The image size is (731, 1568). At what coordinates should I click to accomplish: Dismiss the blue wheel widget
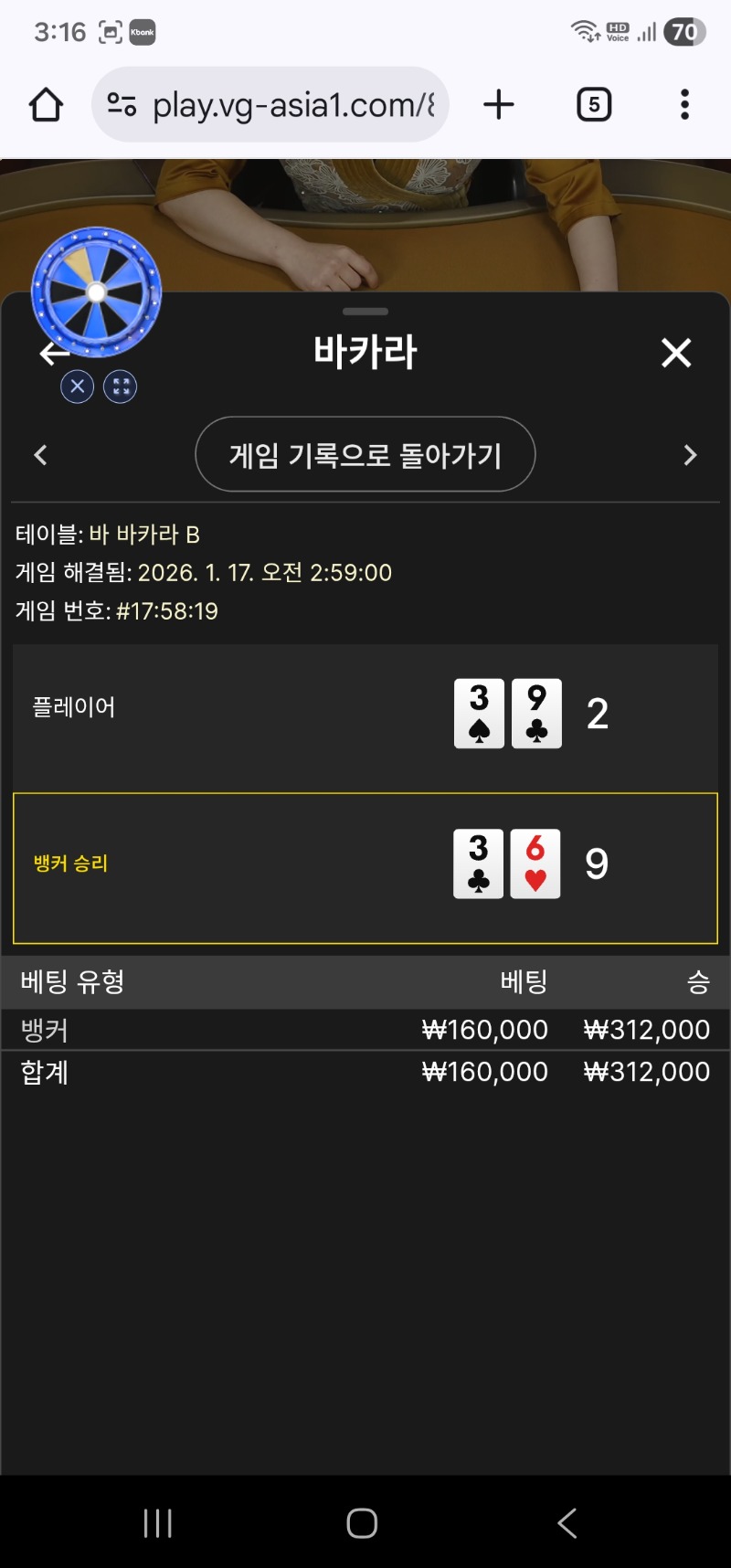click(x=78, y=387)
